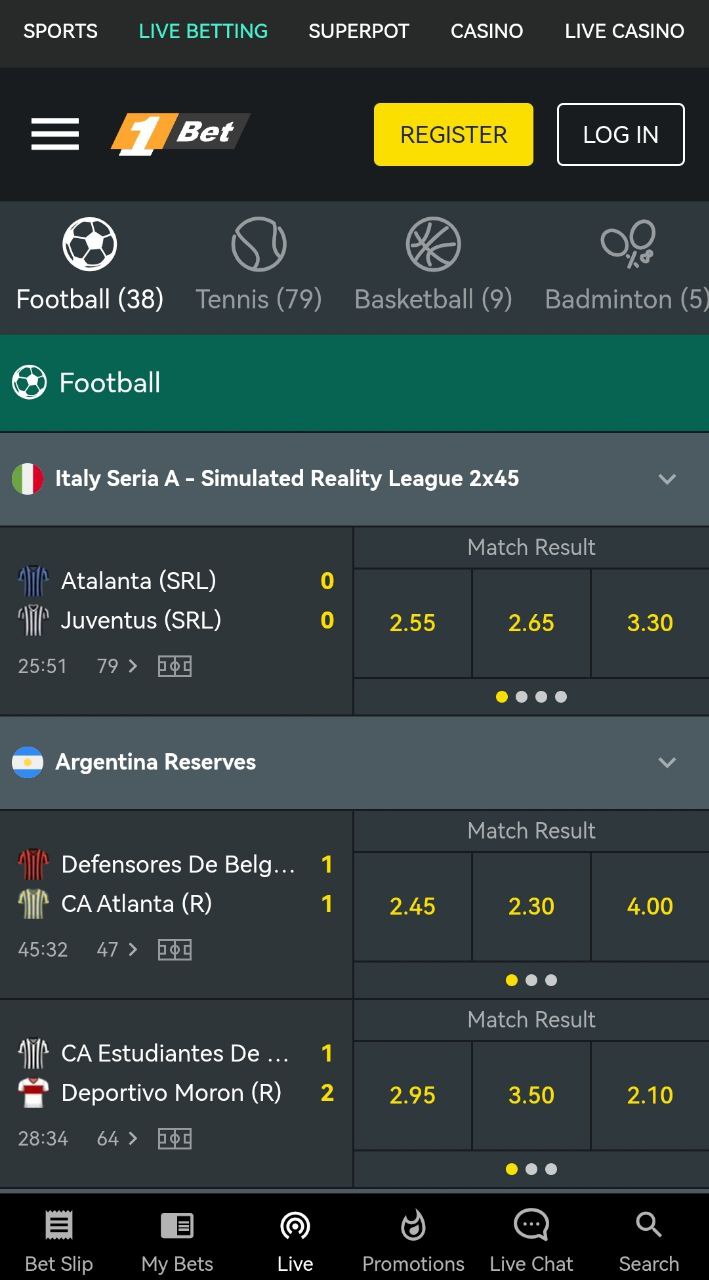Choose the 3.50 draw odds for Deportivo Moron match
Image resolution: width=709 pixels, height=1280 pixels.
click(x=531, y=1095)
